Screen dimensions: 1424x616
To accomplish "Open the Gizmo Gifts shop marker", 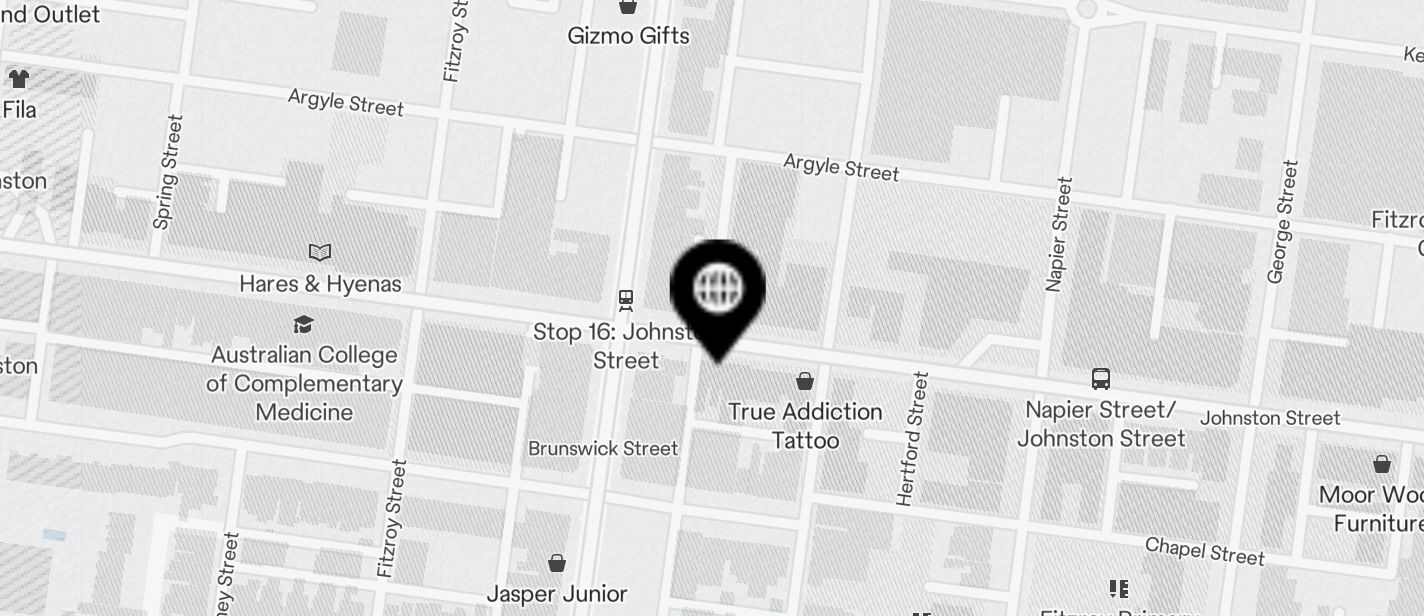I will tap(628, 8).
